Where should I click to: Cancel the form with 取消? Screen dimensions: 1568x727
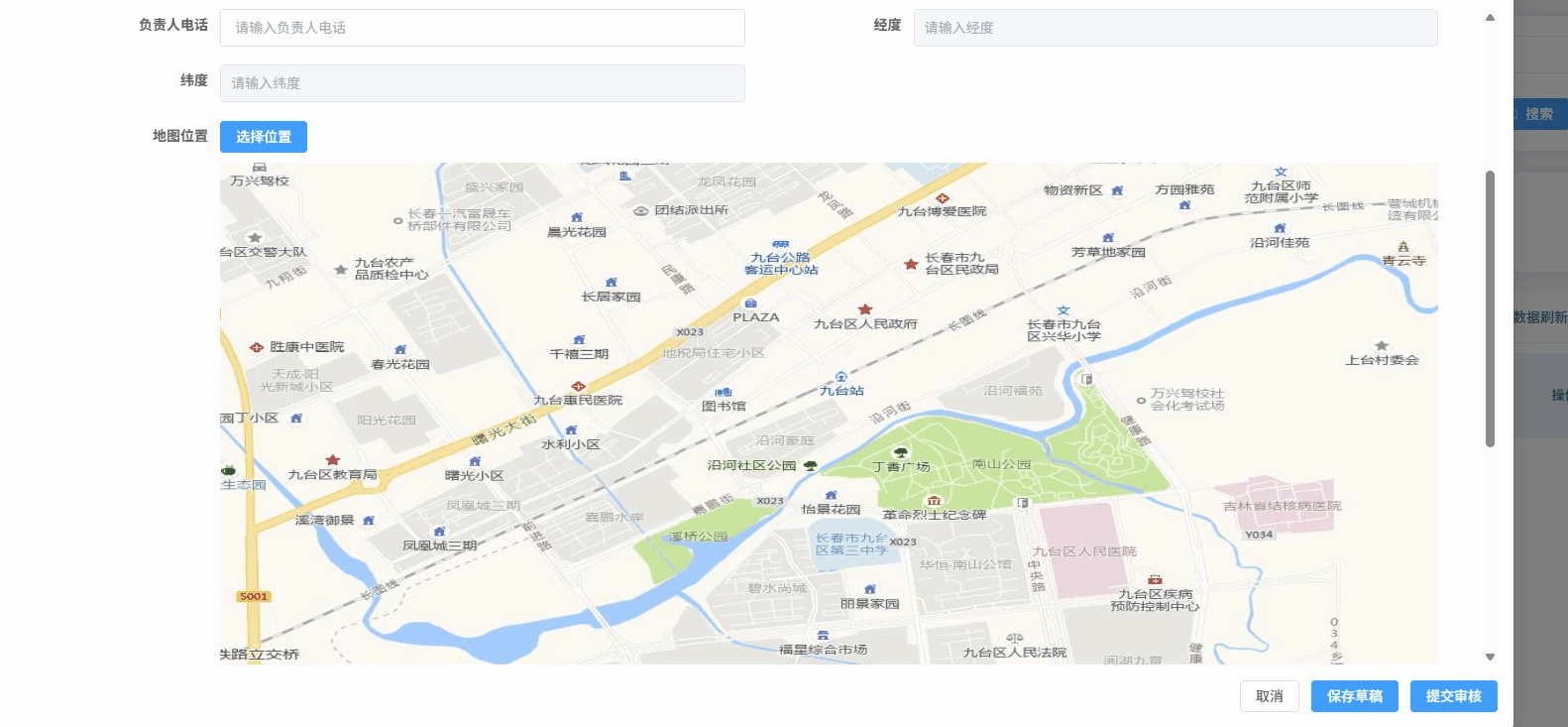click(x=1269, y=696)
